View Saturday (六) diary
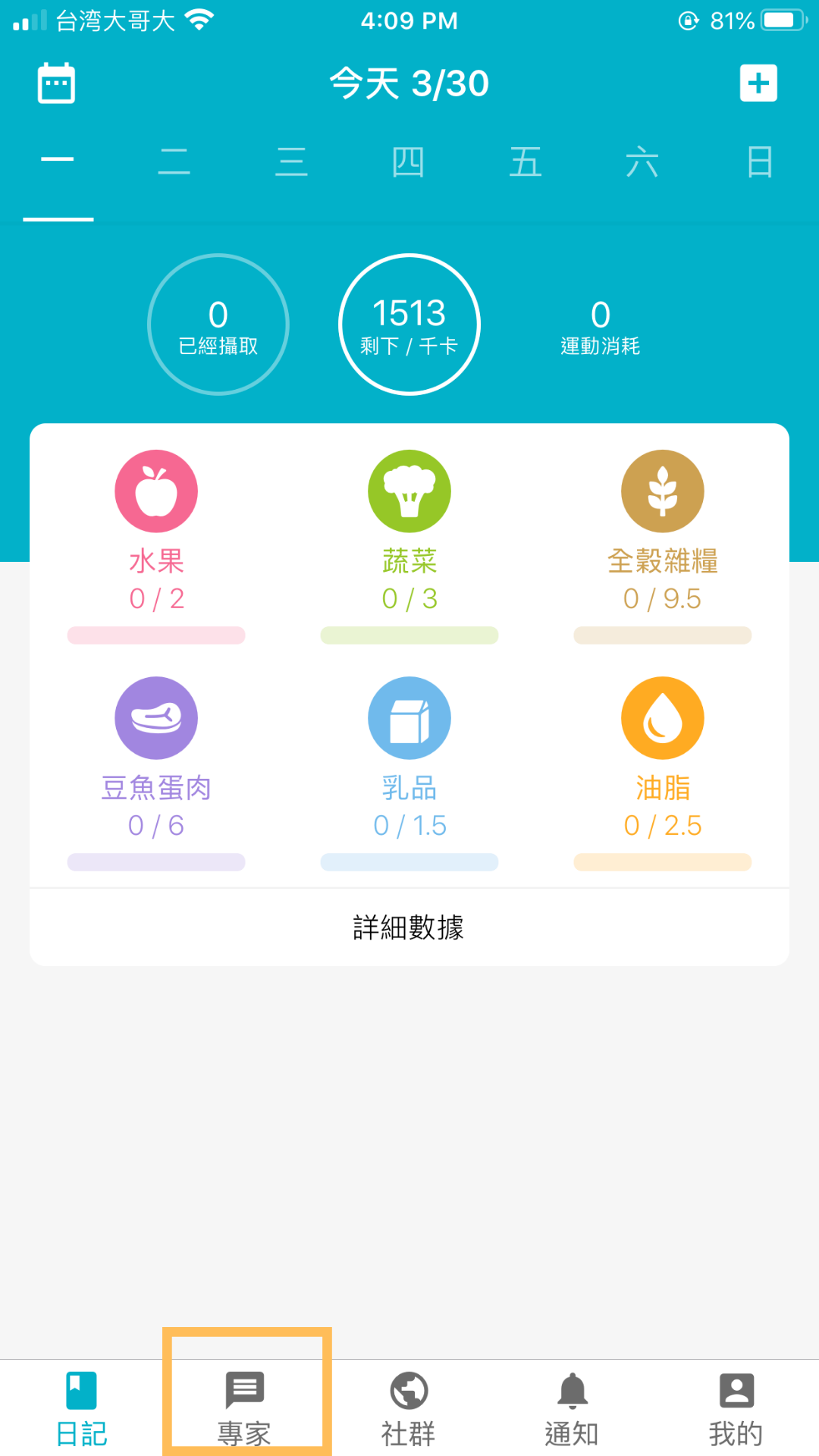The image size is (819, 1456). (x=642, y=162)
